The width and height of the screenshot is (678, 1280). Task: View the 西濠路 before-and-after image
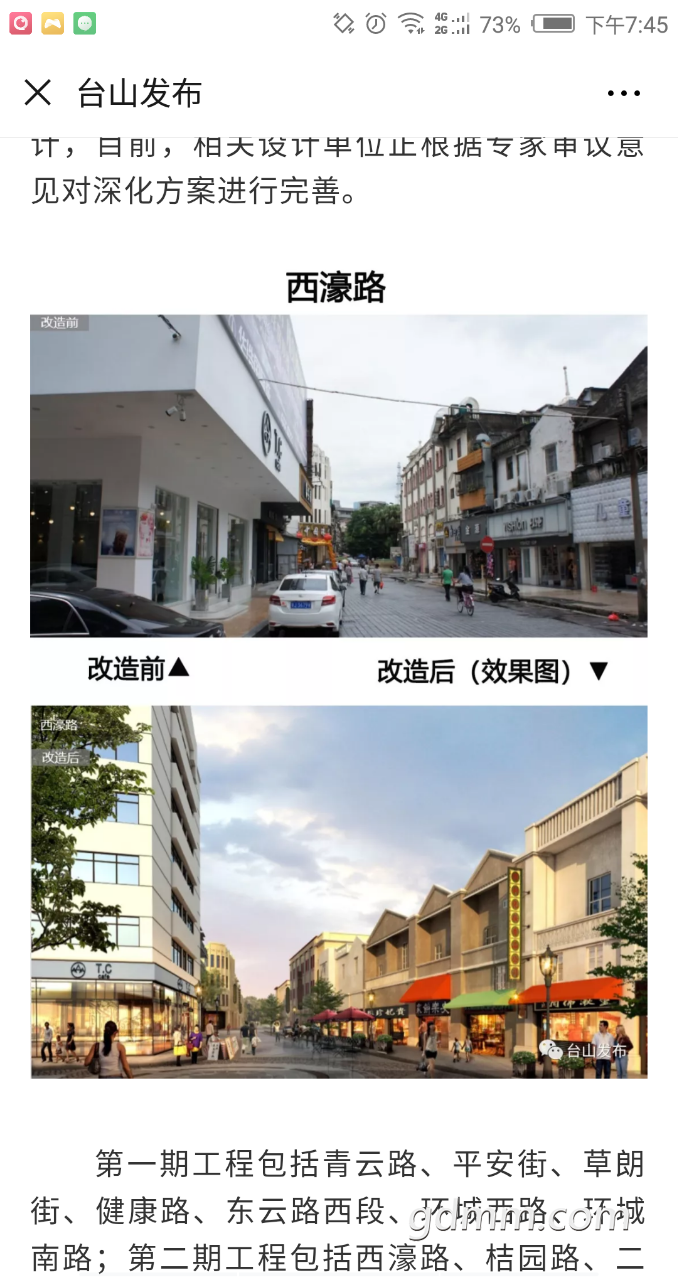click(339, 695)
